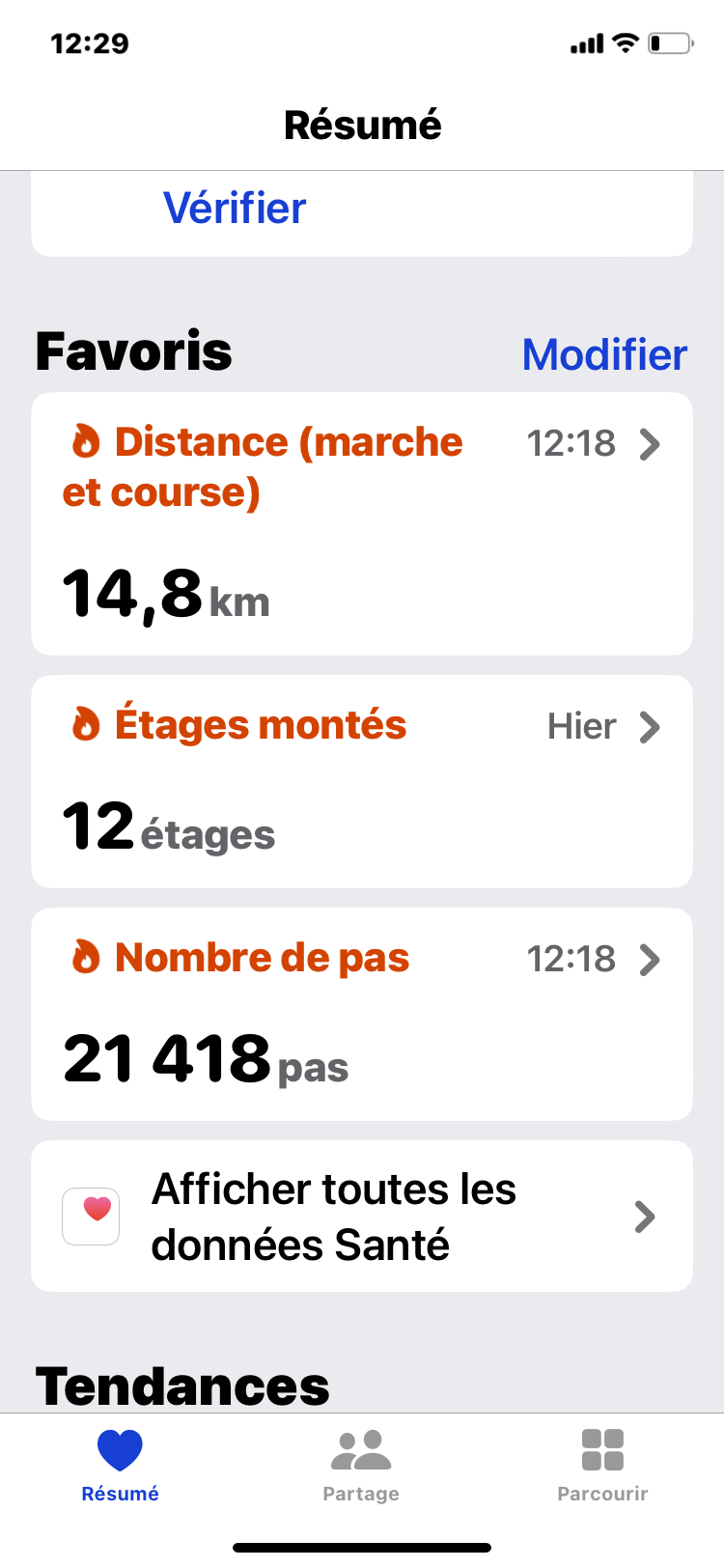
Task: Open the Distance (marche et course) card
Action: (362, 523)
